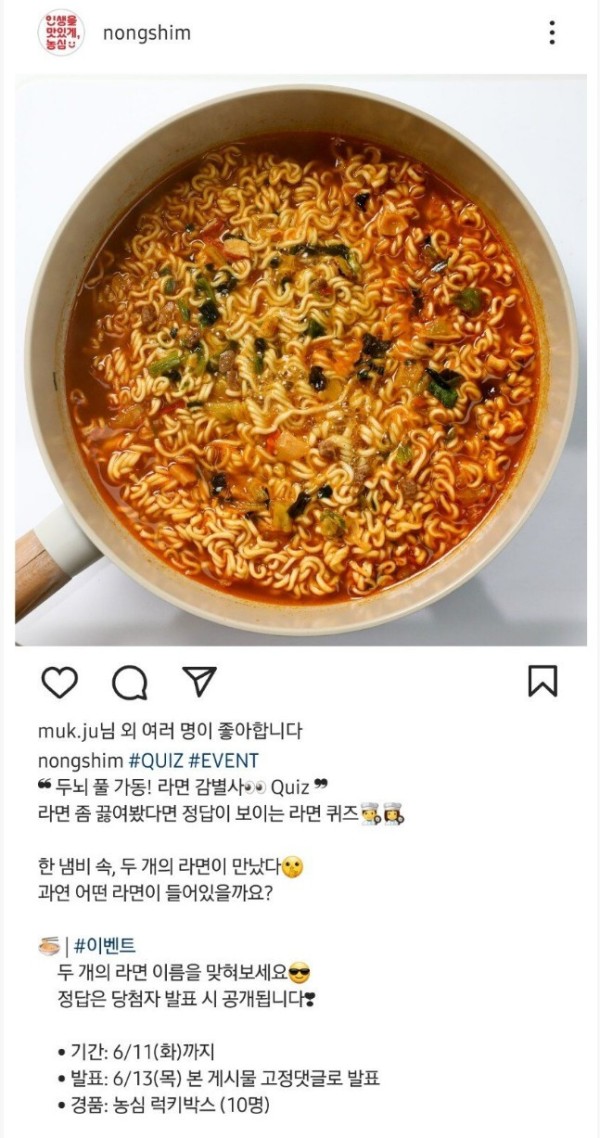Open the post overflow menu
Screen dimensions: 600x1138
551,33
